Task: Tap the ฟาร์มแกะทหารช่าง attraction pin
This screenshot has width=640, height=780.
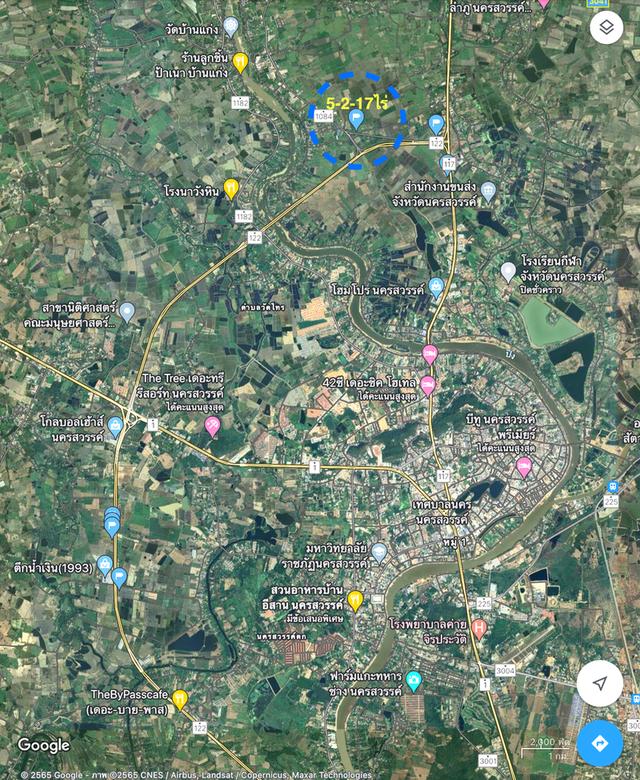Action: coord(414,681)
